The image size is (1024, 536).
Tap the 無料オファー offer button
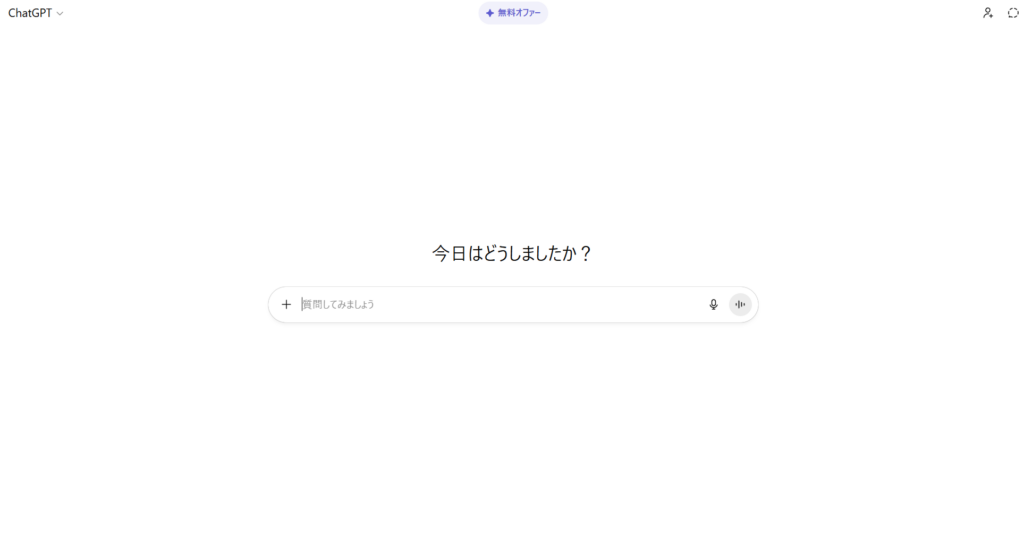[x=513, y=13]
